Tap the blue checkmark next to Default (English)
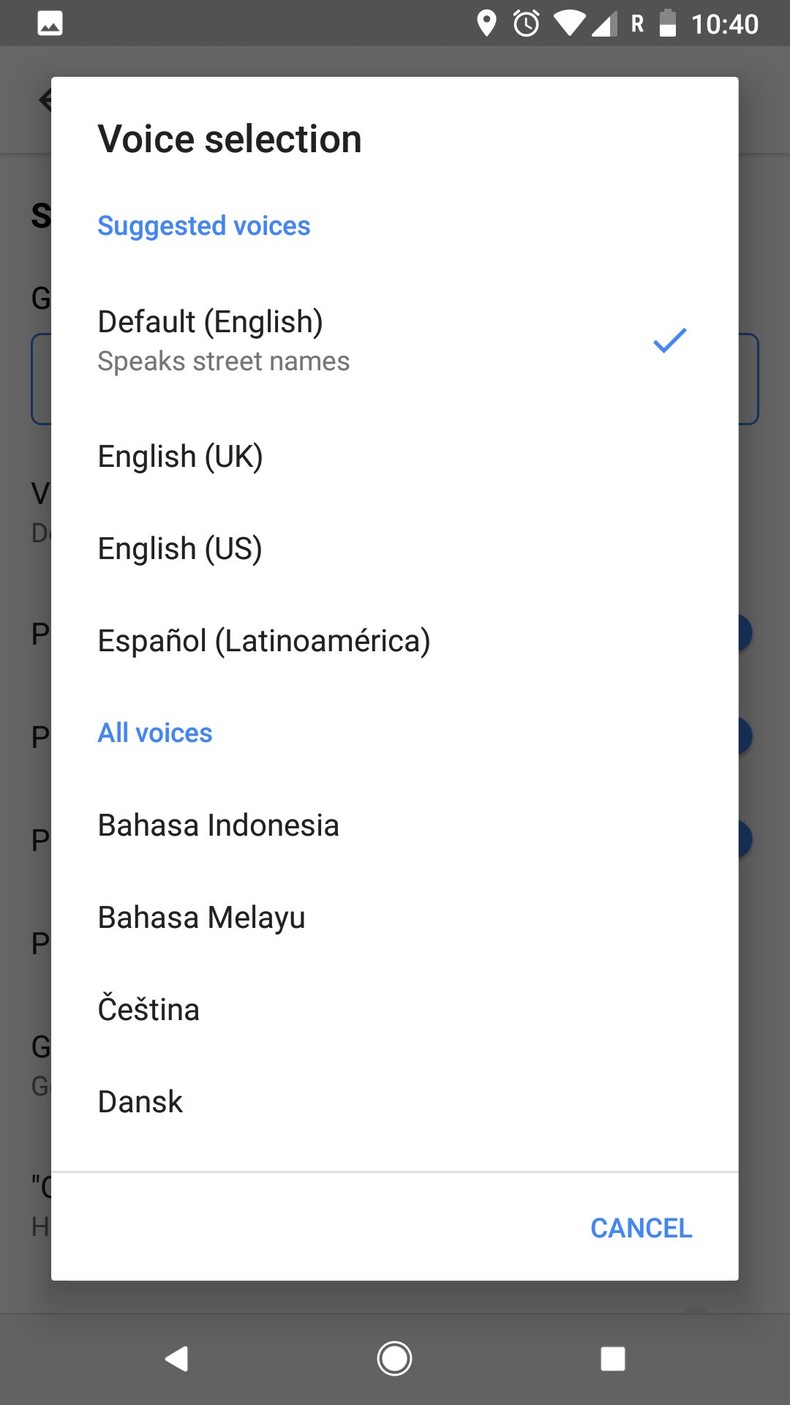 669,341
